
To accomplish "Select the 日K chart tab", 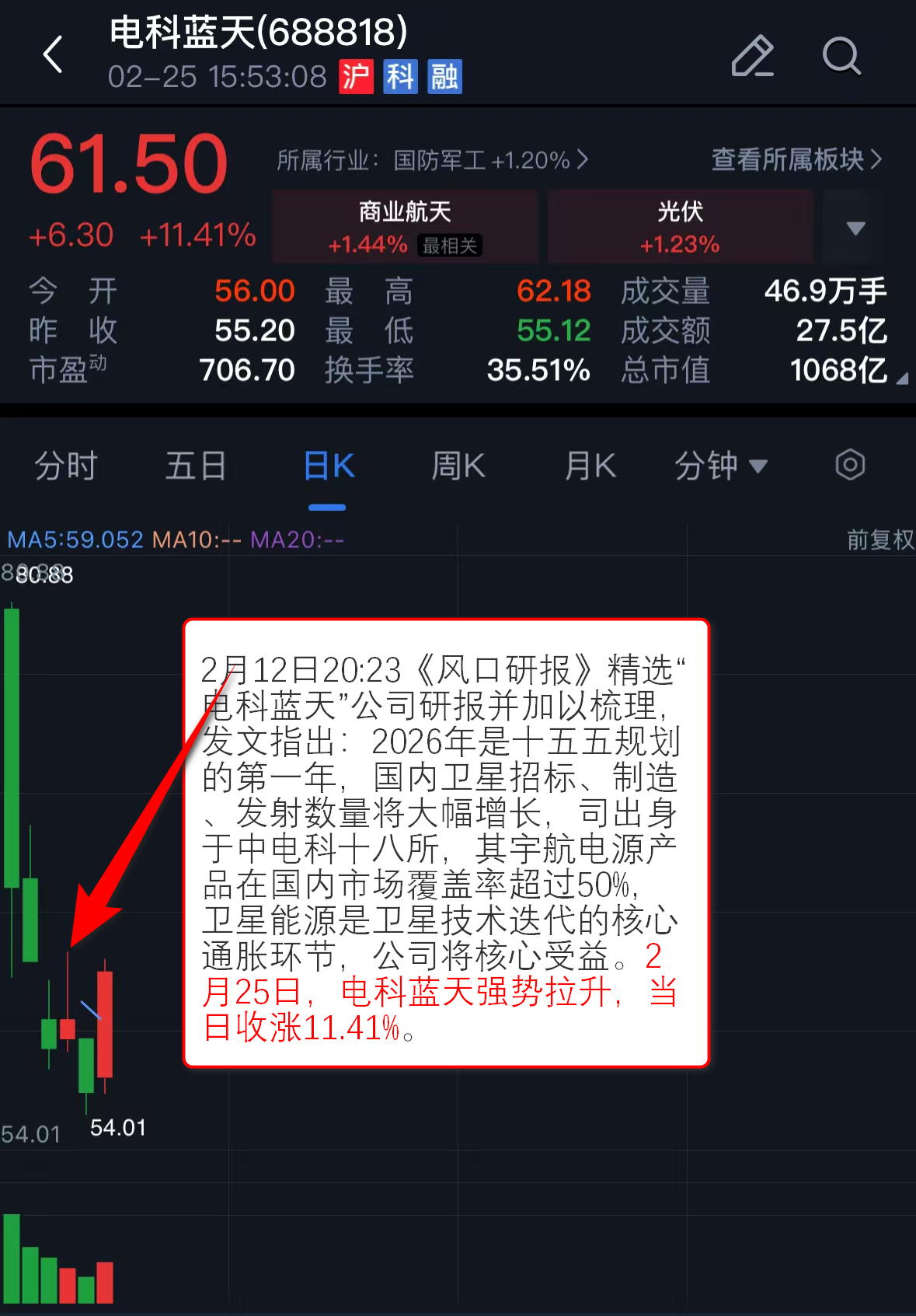I will (328, 466).
